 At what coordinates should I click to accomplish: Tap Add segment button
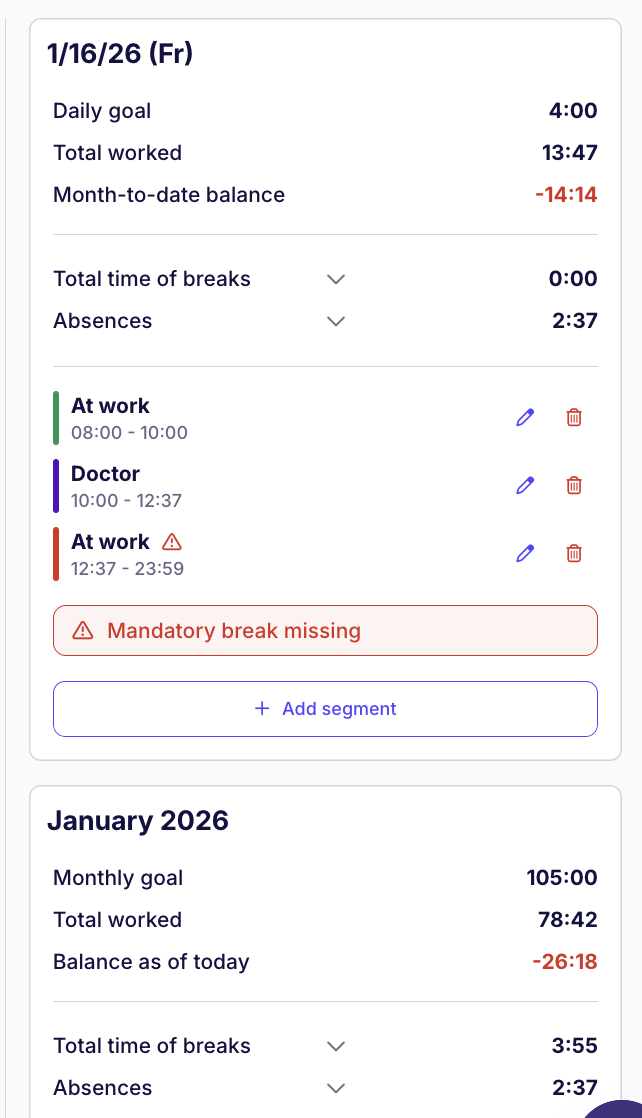(325, 709)
